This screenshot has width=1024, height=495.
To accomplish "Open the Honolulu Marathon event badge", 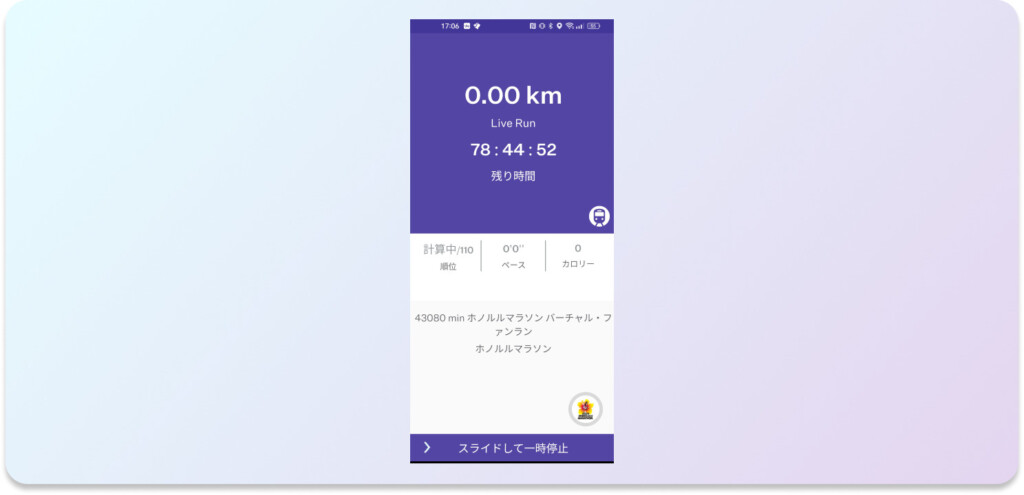I will click(585, 409).
